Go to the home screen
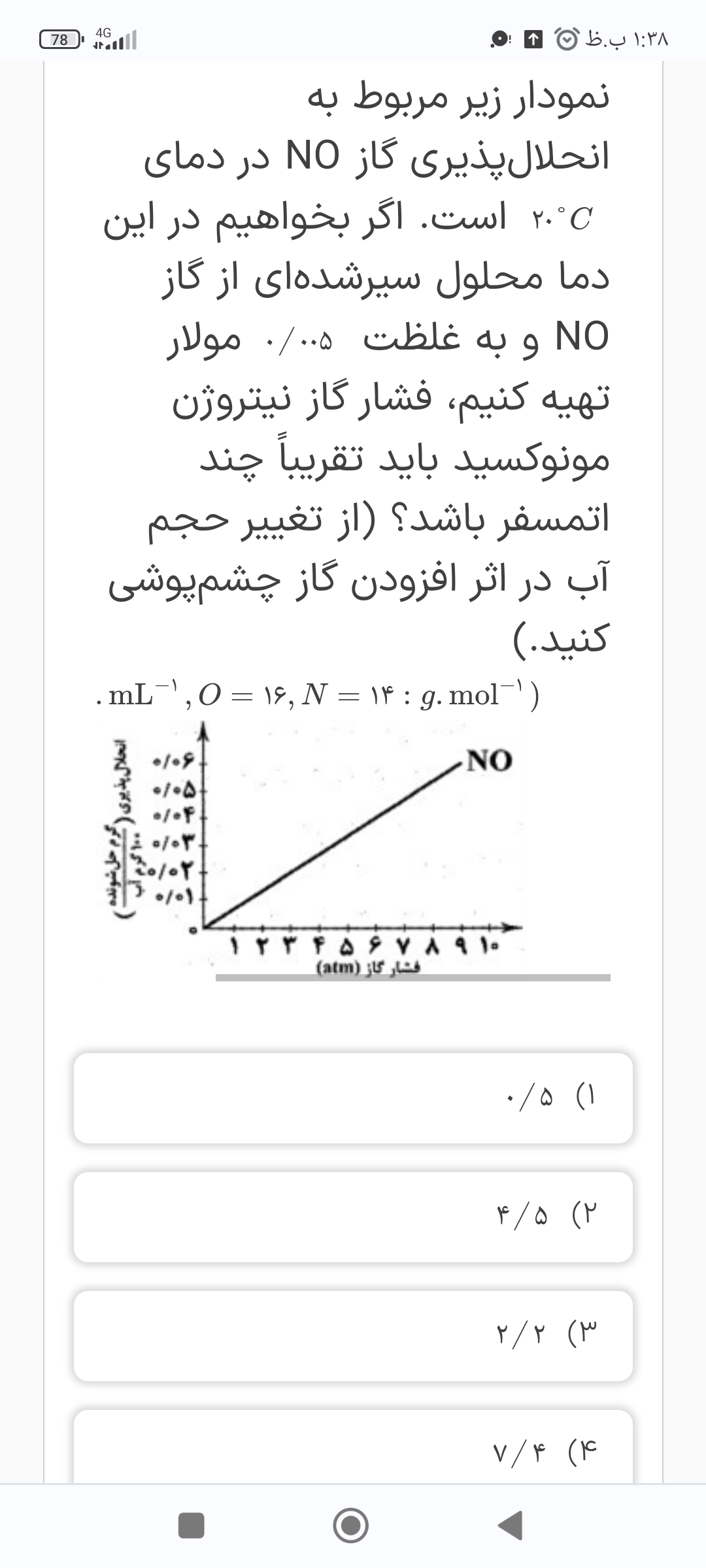The width and height of the screenshot is (706, 1568). 351,1526
